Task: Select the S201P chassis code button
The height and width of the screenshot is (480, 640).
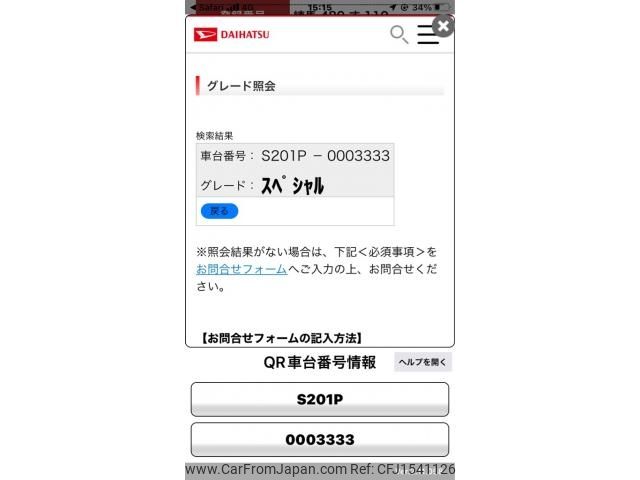Action: click(319, 399)
